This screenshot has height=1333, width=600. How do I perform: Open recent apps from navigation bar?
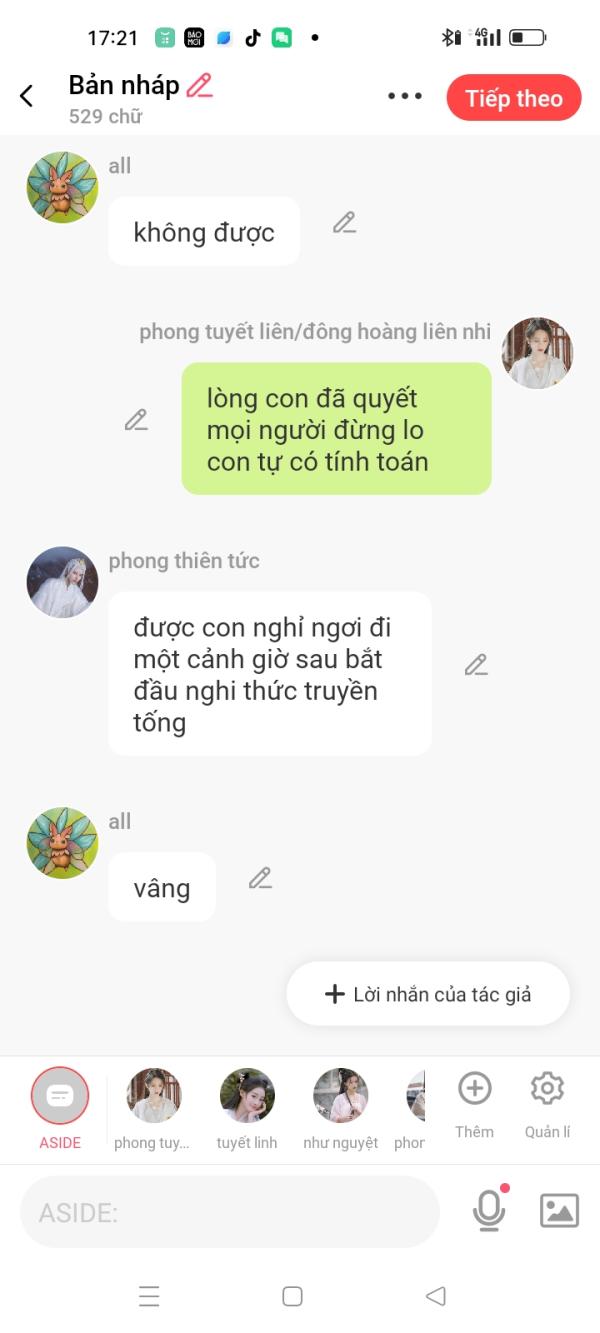(149, 1297)
